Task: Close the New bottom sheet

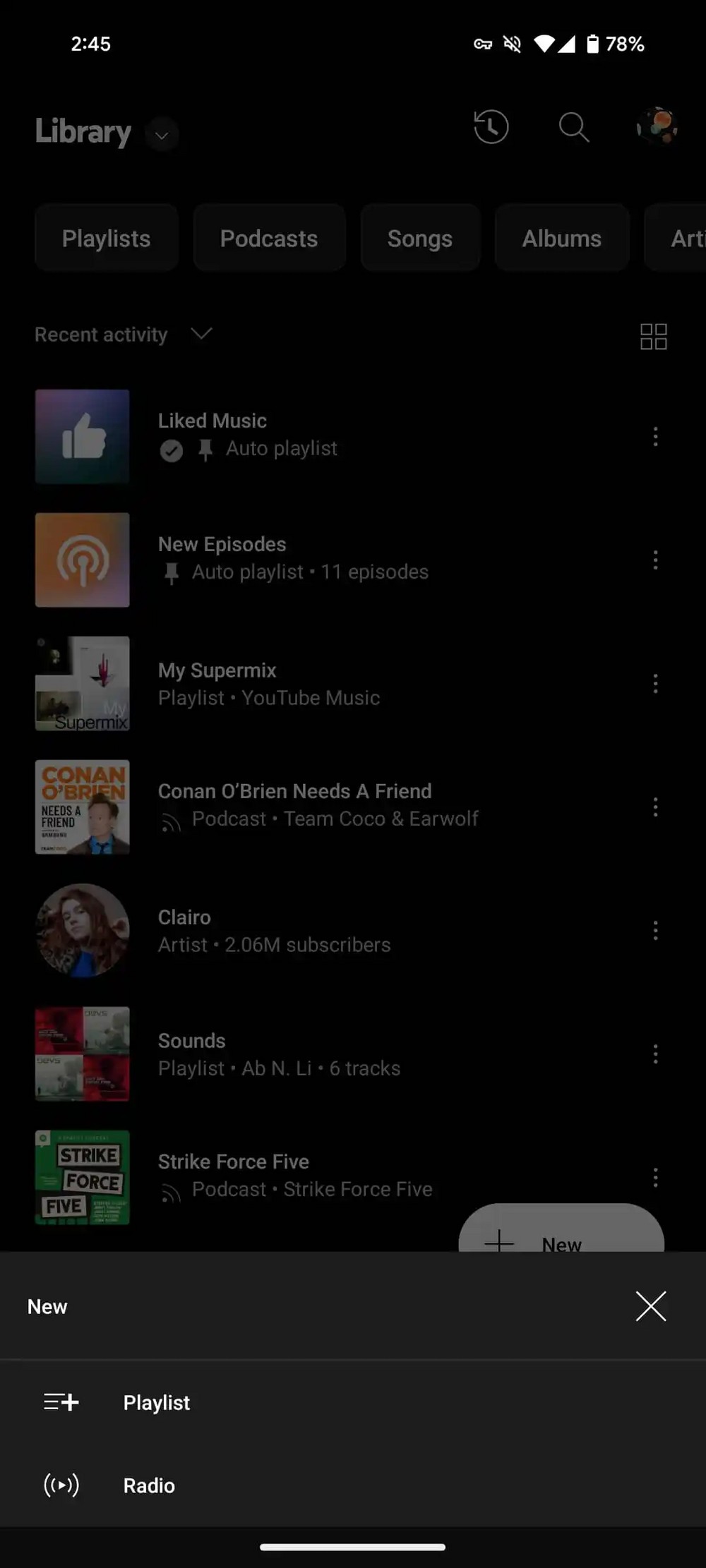Action: [x=650, y=1306]
